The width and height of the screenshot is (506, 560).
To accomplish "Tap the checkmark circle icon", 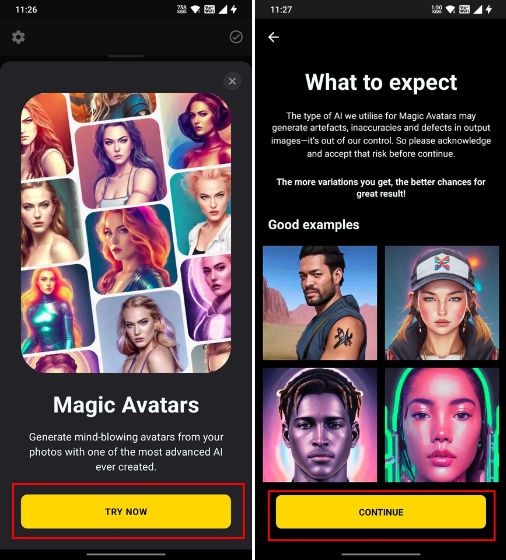I will tap(236, 37).
